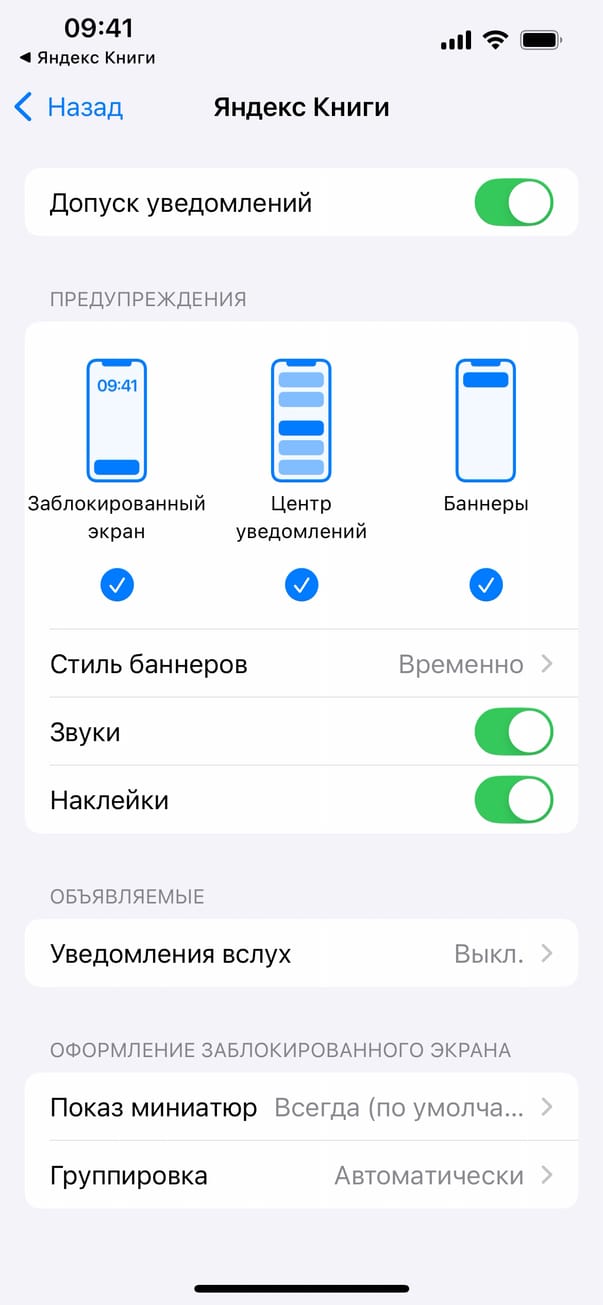
Task: Uncheck Заблокированный экран alert option
Action: tap(117, 585)
